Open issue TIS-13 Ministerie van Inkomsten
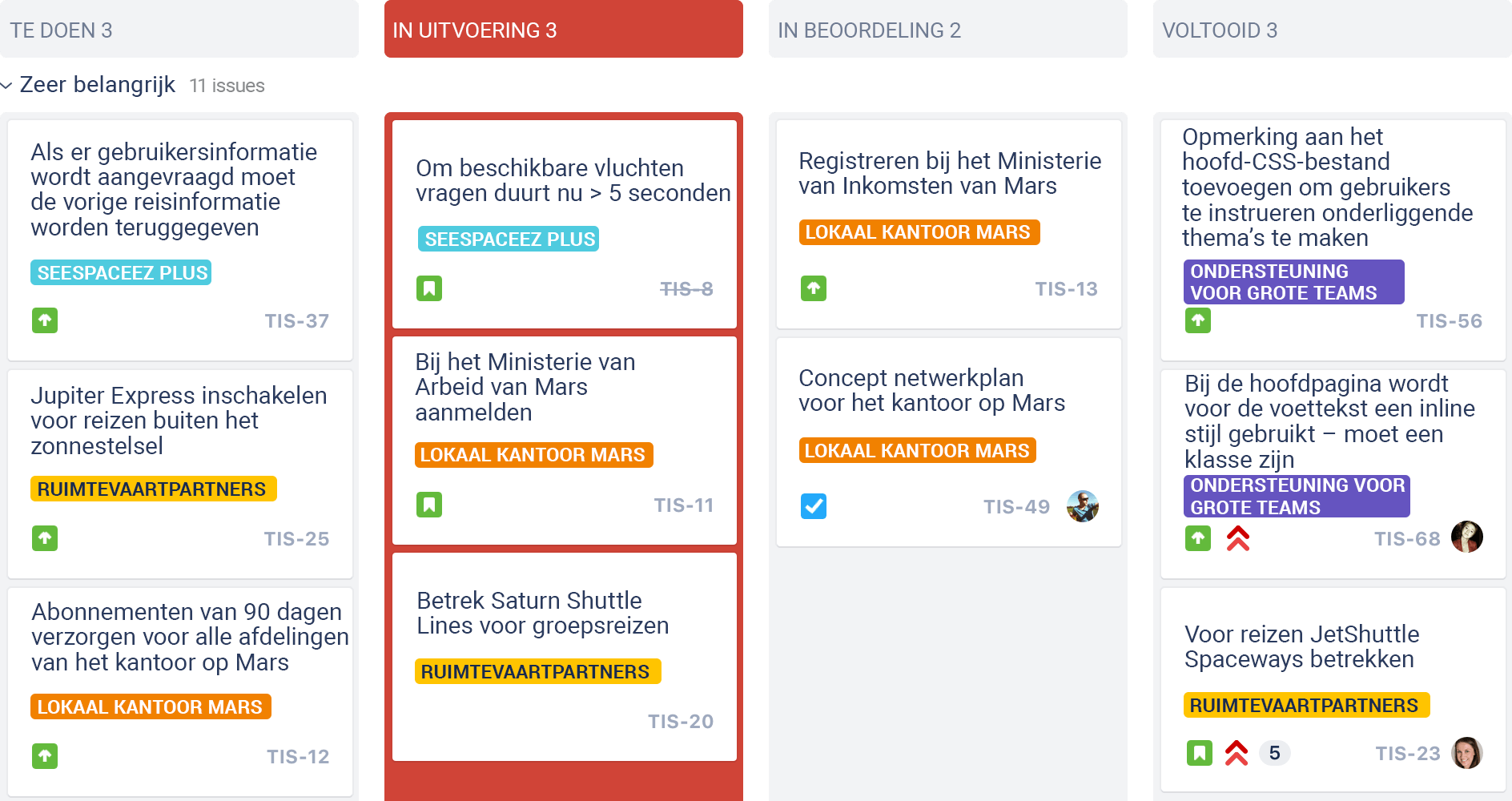1512x801 pixels. (950, 174)
